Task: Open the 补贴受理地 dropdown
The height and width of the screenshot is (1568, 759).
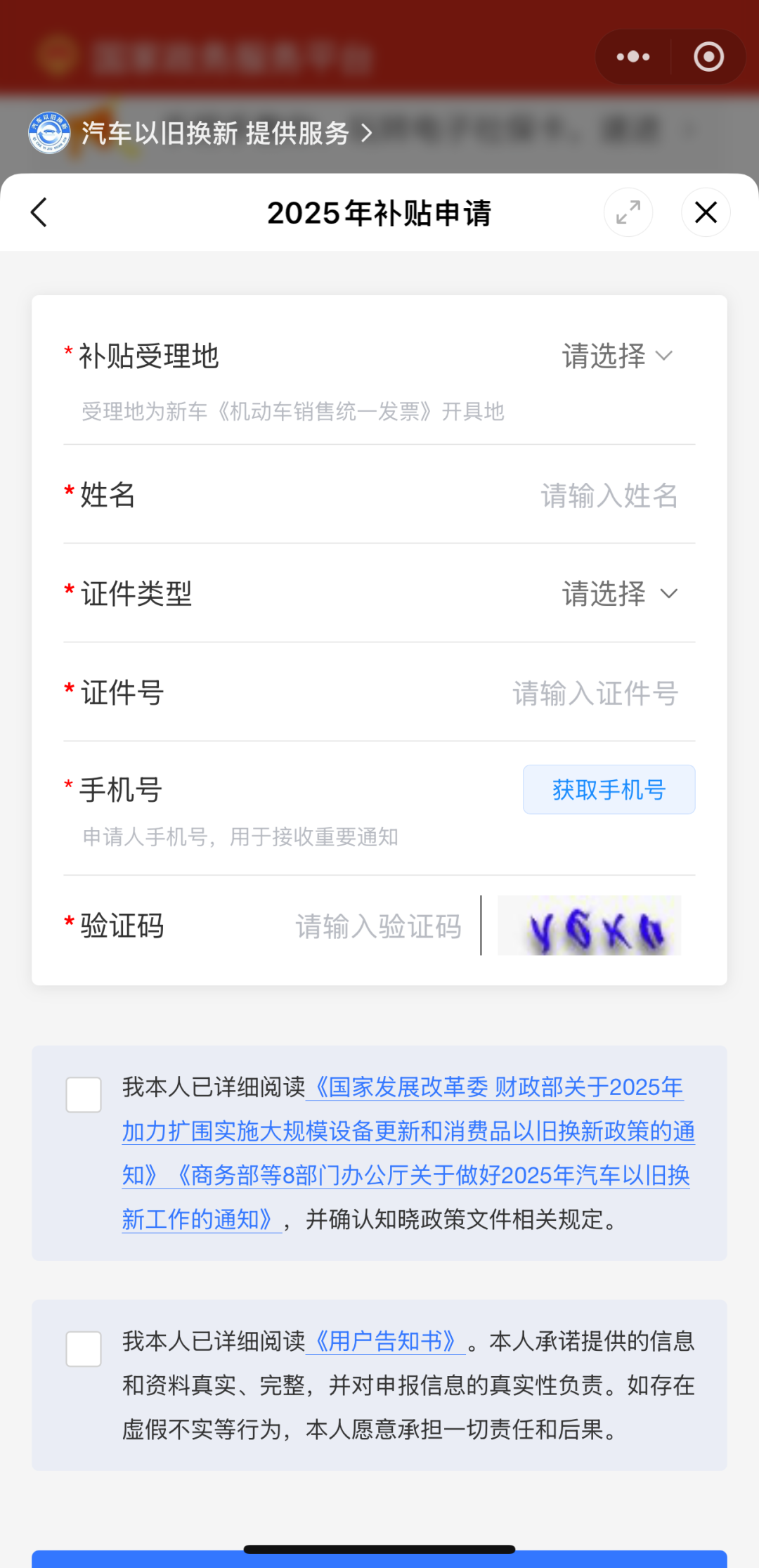Action: [617, 356]
